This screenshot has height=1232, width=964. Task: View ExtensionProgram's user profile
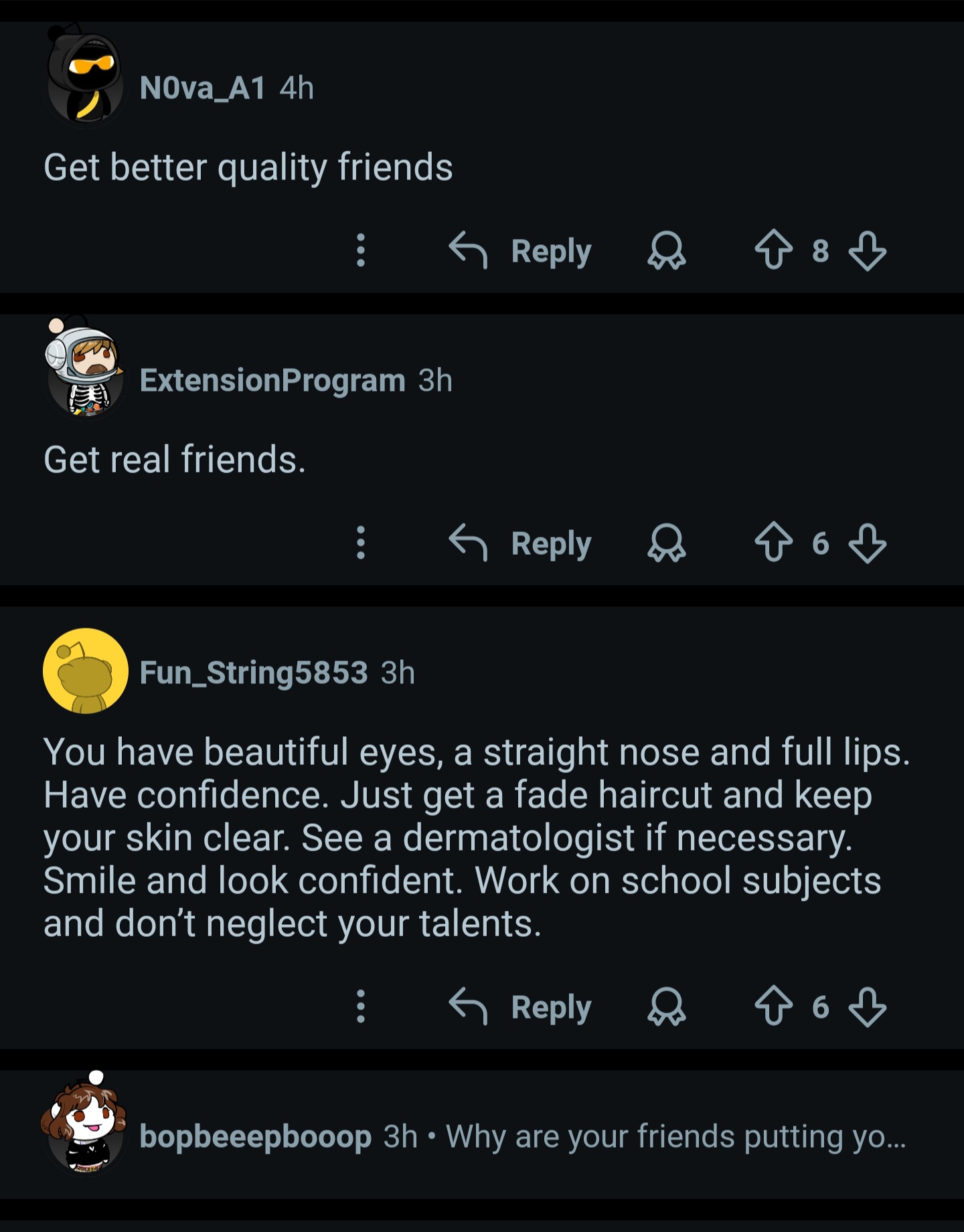[272, 380]
